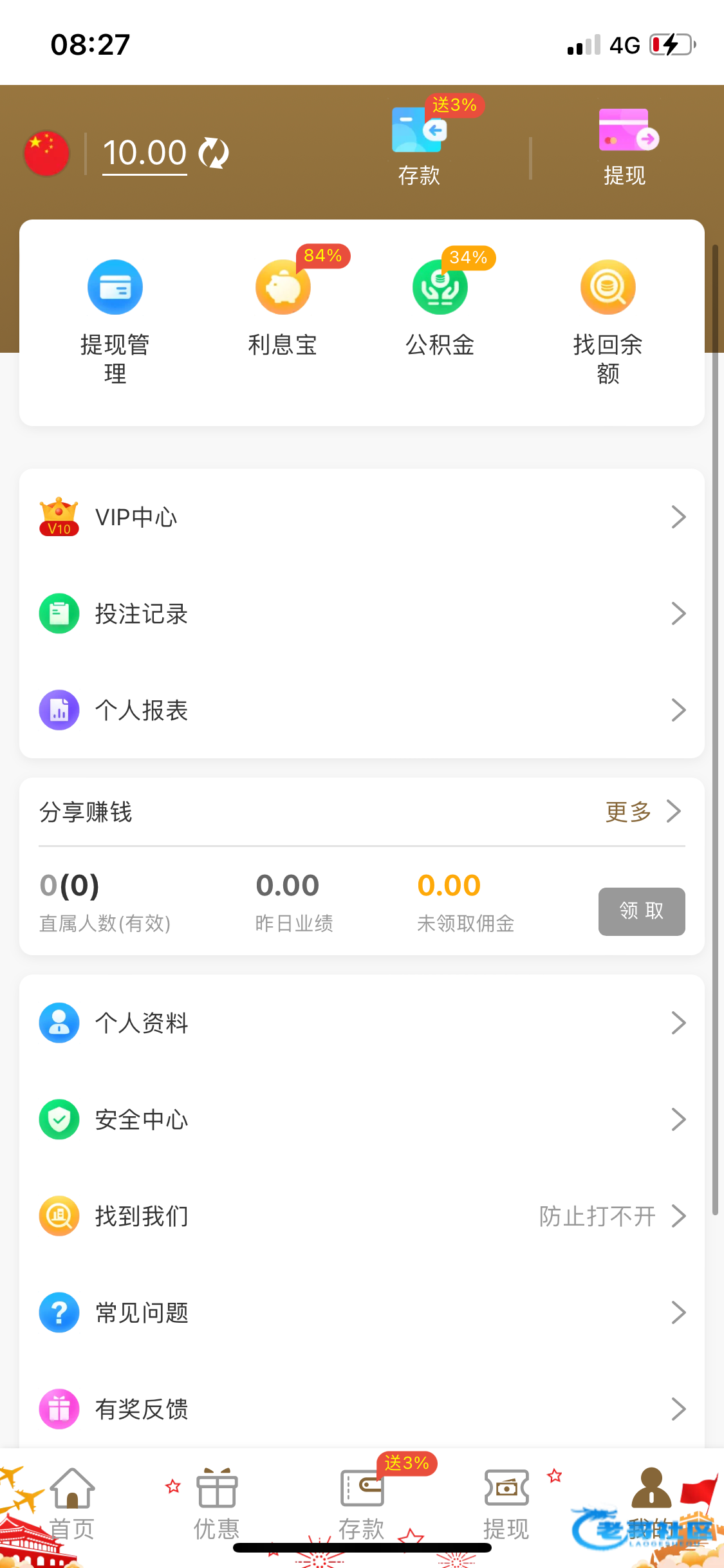Switch to 首页 home tab
This screenshot has height=1568, width=724.
click(72, 1503)
